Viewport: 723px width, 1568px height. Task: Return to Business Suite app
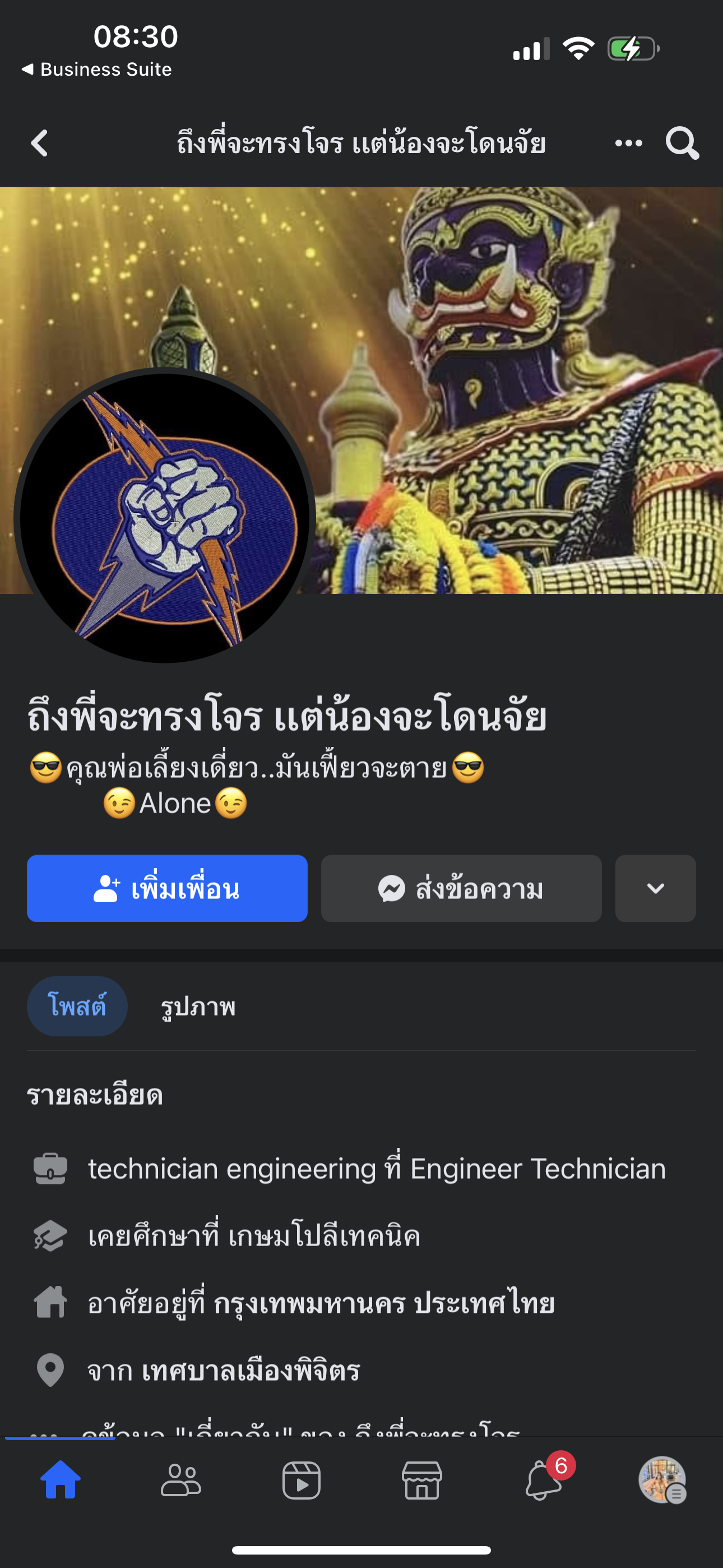point(98,70)
